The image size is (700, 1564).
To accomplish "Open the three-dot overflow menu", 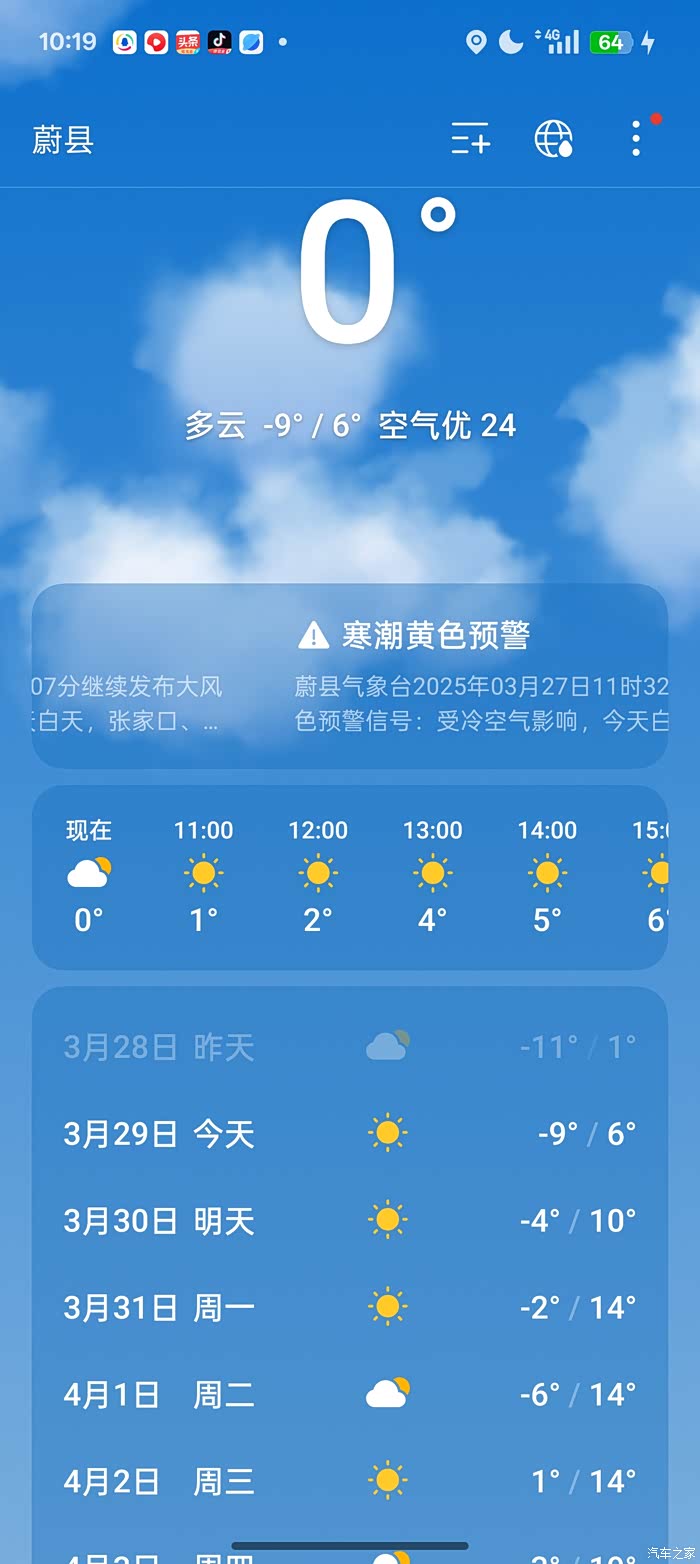I will click(636, 139).
